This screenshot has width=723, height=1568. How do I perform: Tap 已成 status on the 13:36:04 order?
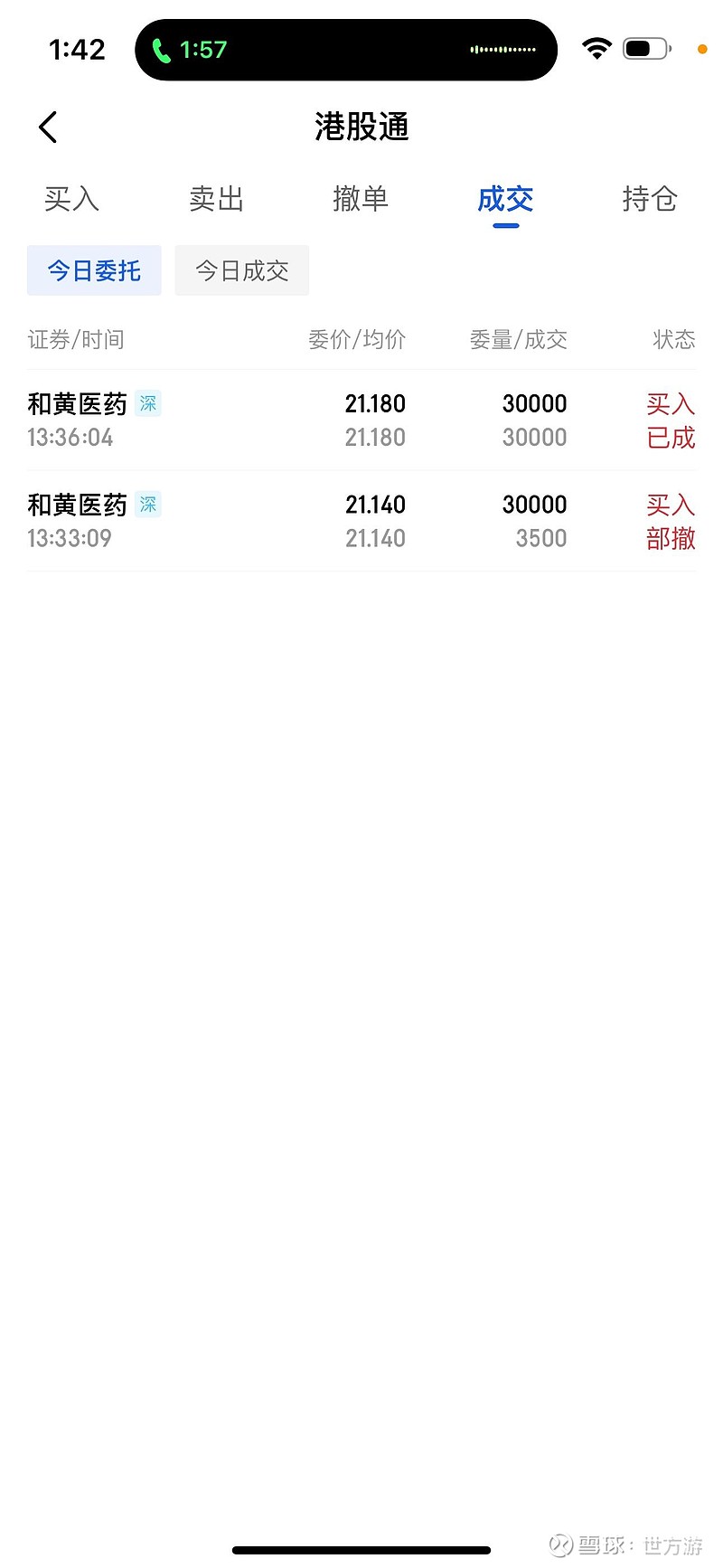coord(671,438)
